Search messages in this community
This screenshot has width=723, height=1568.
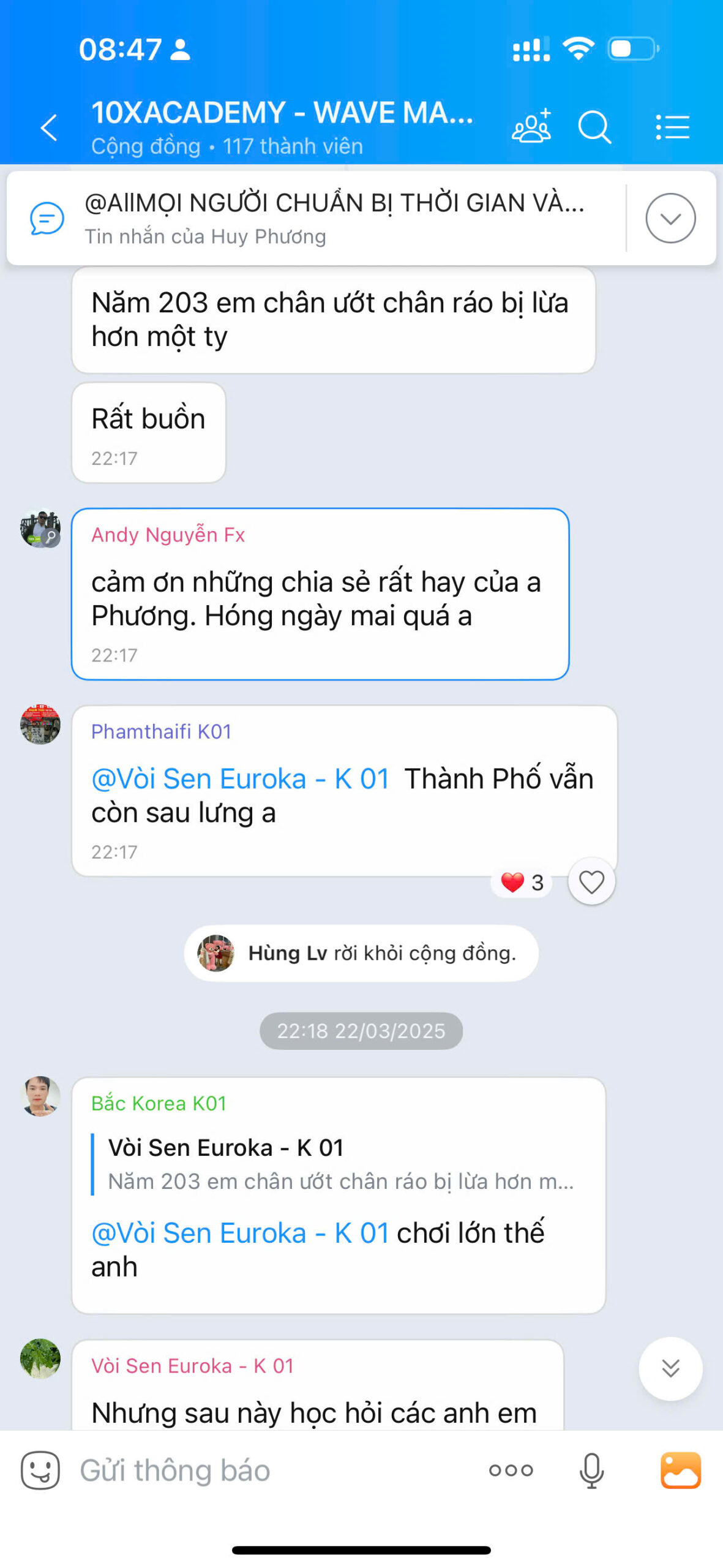pyautogui.click(x=594, y=127)
